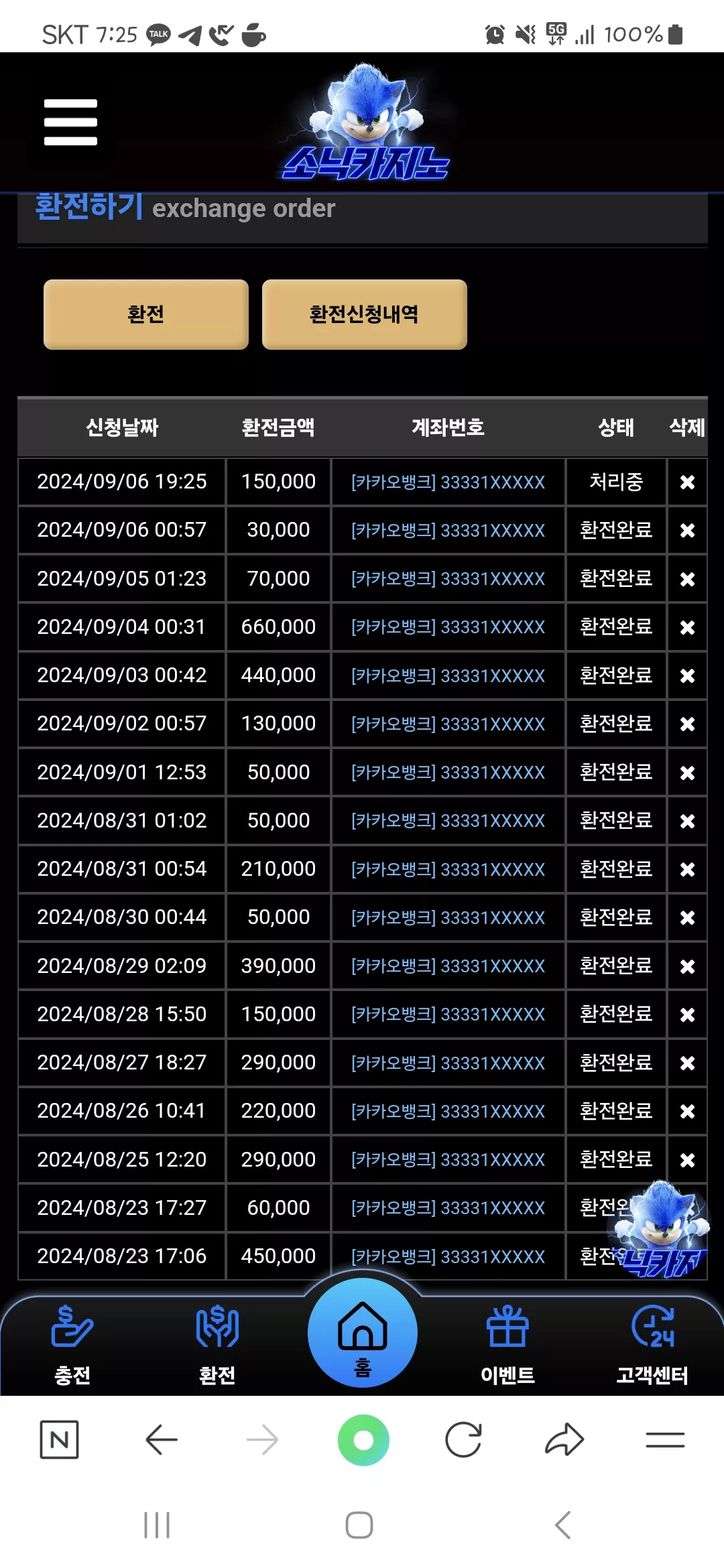Tap the green circle browser button
The height and width of the screenshot is (1568, 724).
[x=363, y=1439]
